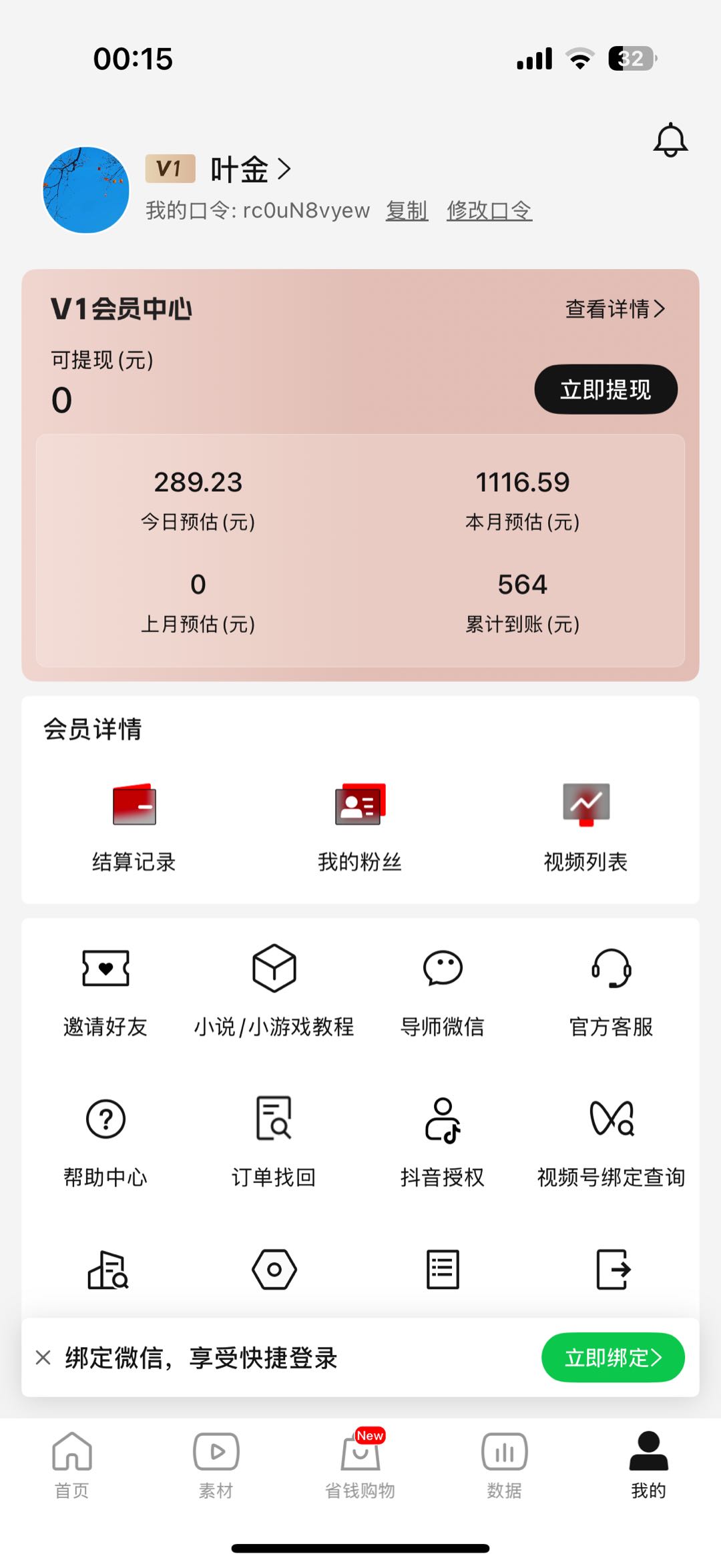Open 我的粉丝 (my fans)

click(358, 826)
